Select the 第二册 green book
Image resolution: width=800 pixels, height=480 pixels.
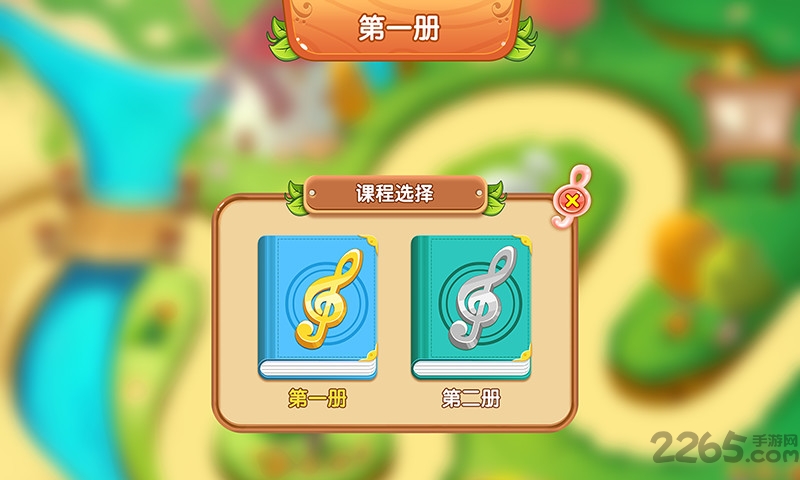pos(471,308)
